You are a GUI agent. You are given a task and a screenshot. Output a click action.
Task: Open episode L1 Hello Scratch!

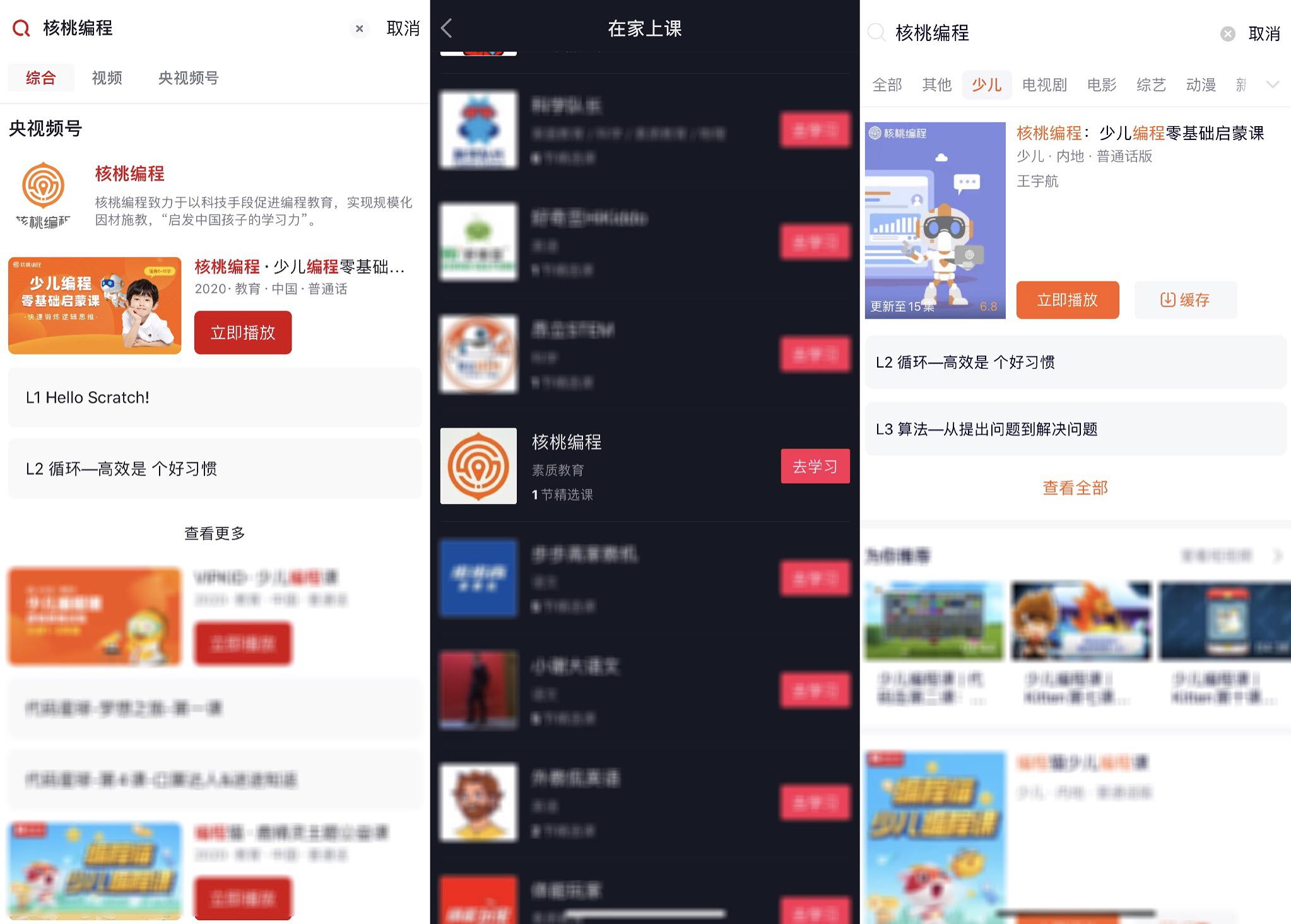point(215,397)
